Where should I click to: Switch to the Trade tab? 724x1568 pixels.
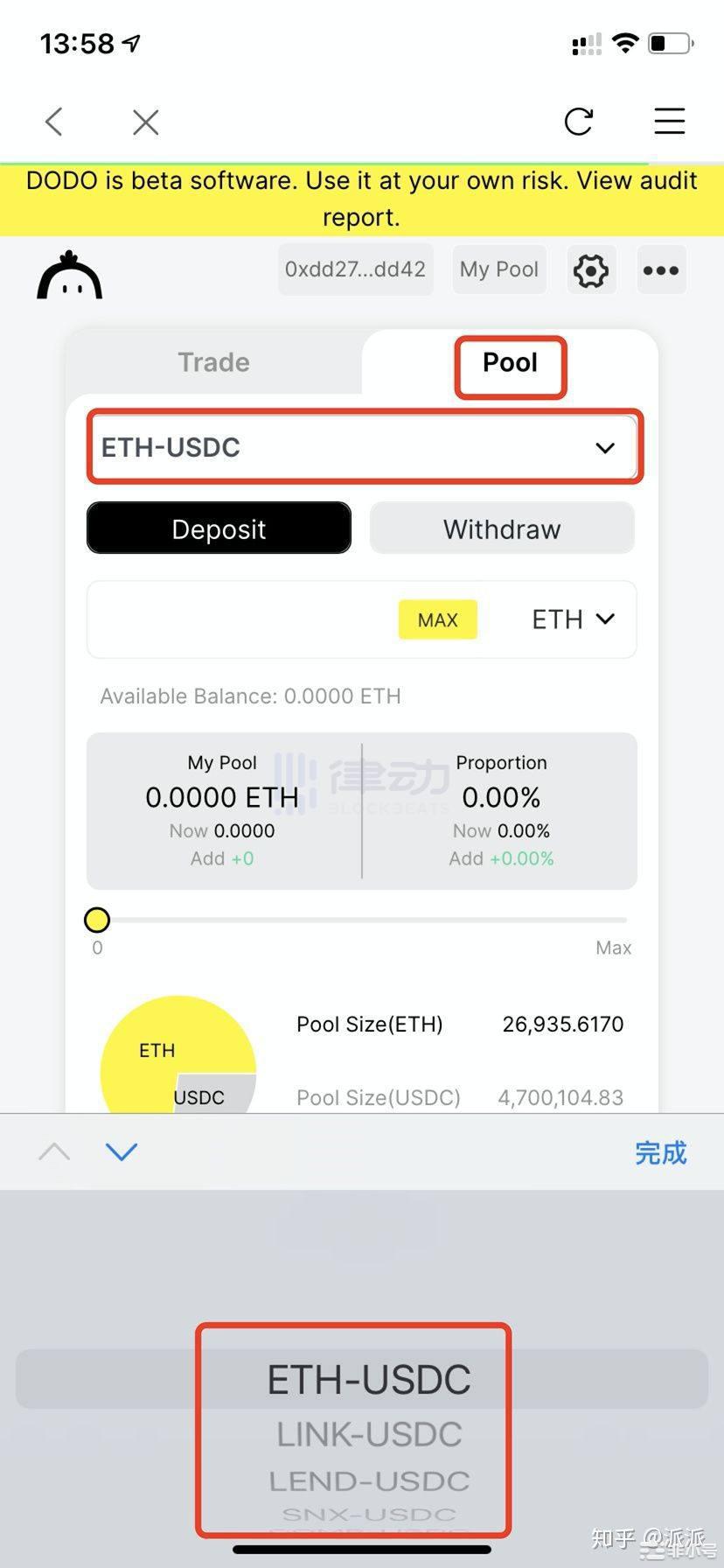click(x=213, y=361)
